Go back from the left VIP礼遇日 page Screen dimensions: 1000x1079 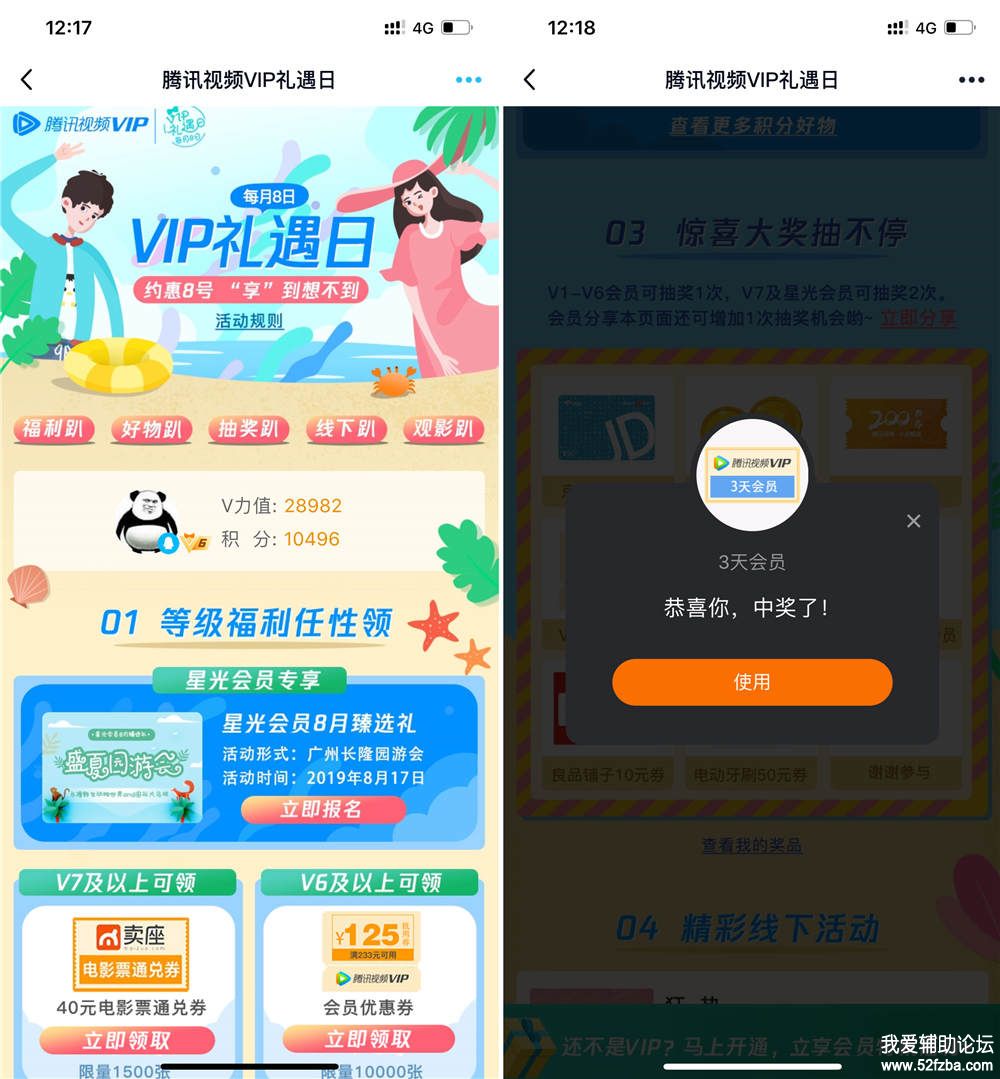pos(27,80)
